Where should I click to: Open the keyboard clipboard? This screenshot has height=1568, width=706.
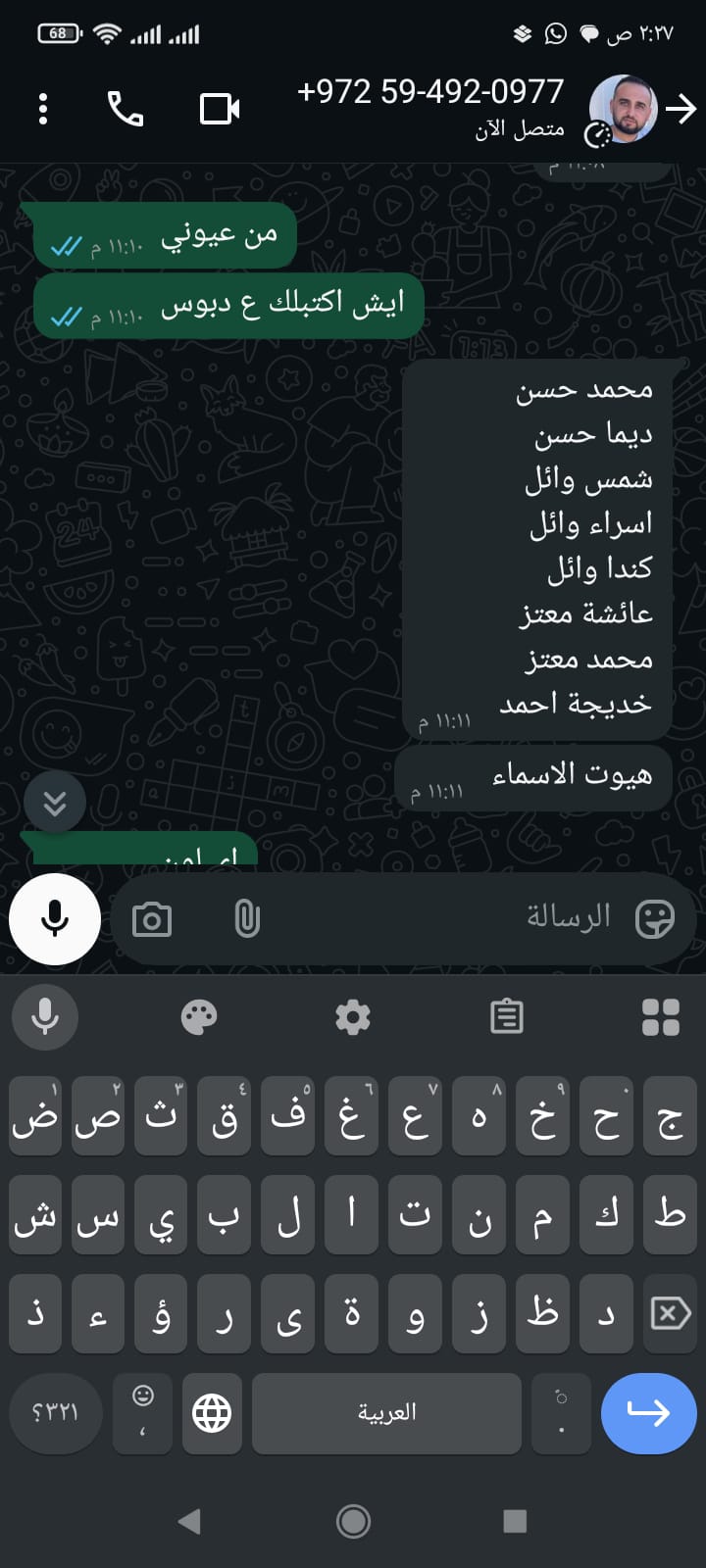click(507, 1016)
